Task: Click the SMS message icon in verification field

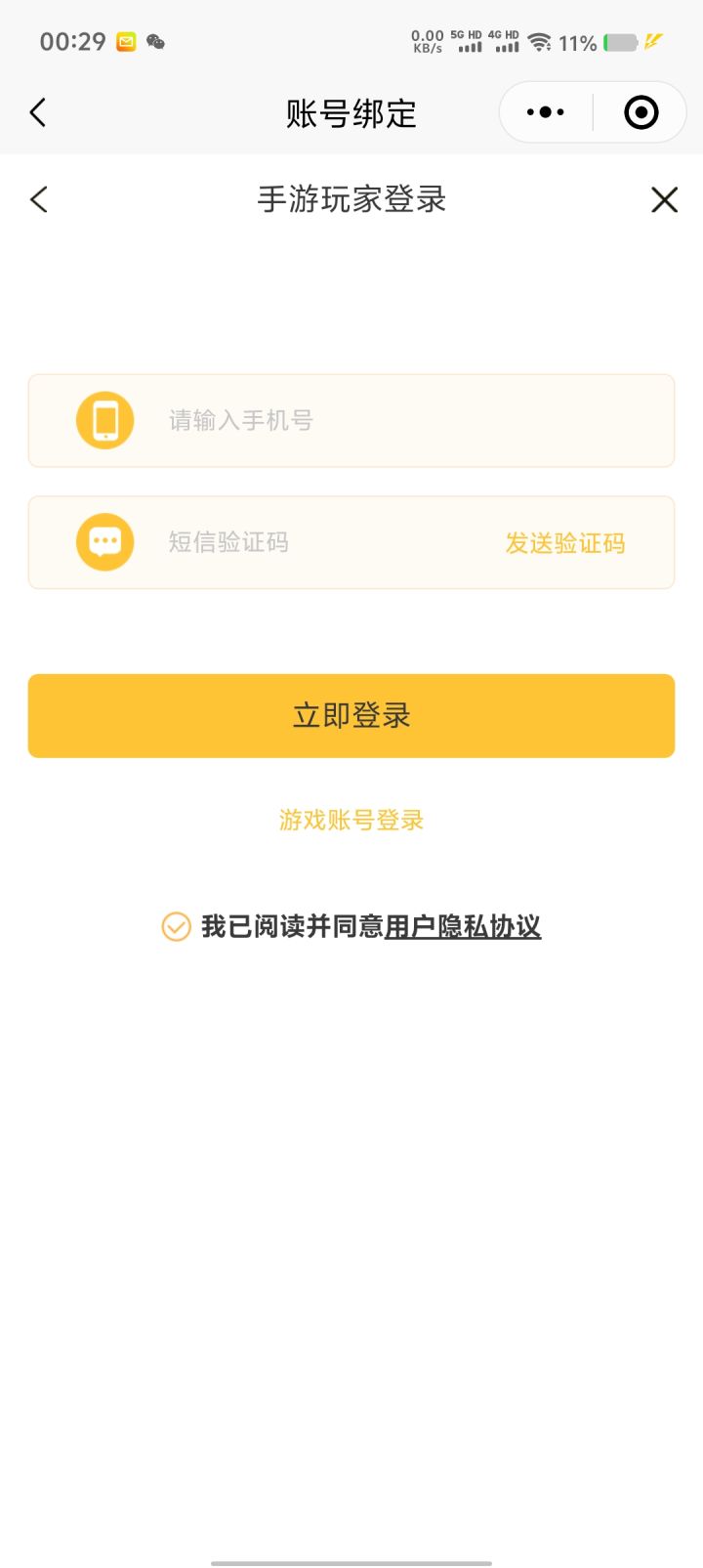Action: pyautogui.click(x=104, y=542)
